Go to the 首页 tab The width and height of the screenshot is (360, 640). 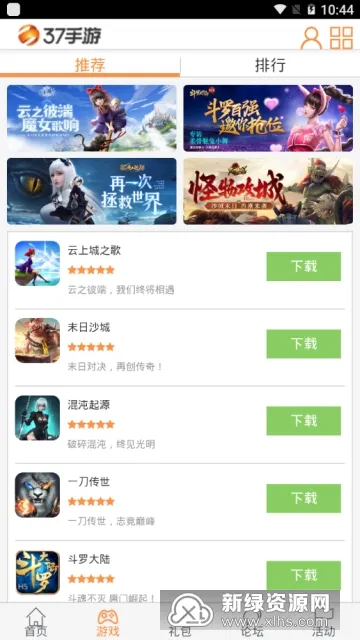click(36, 622)
